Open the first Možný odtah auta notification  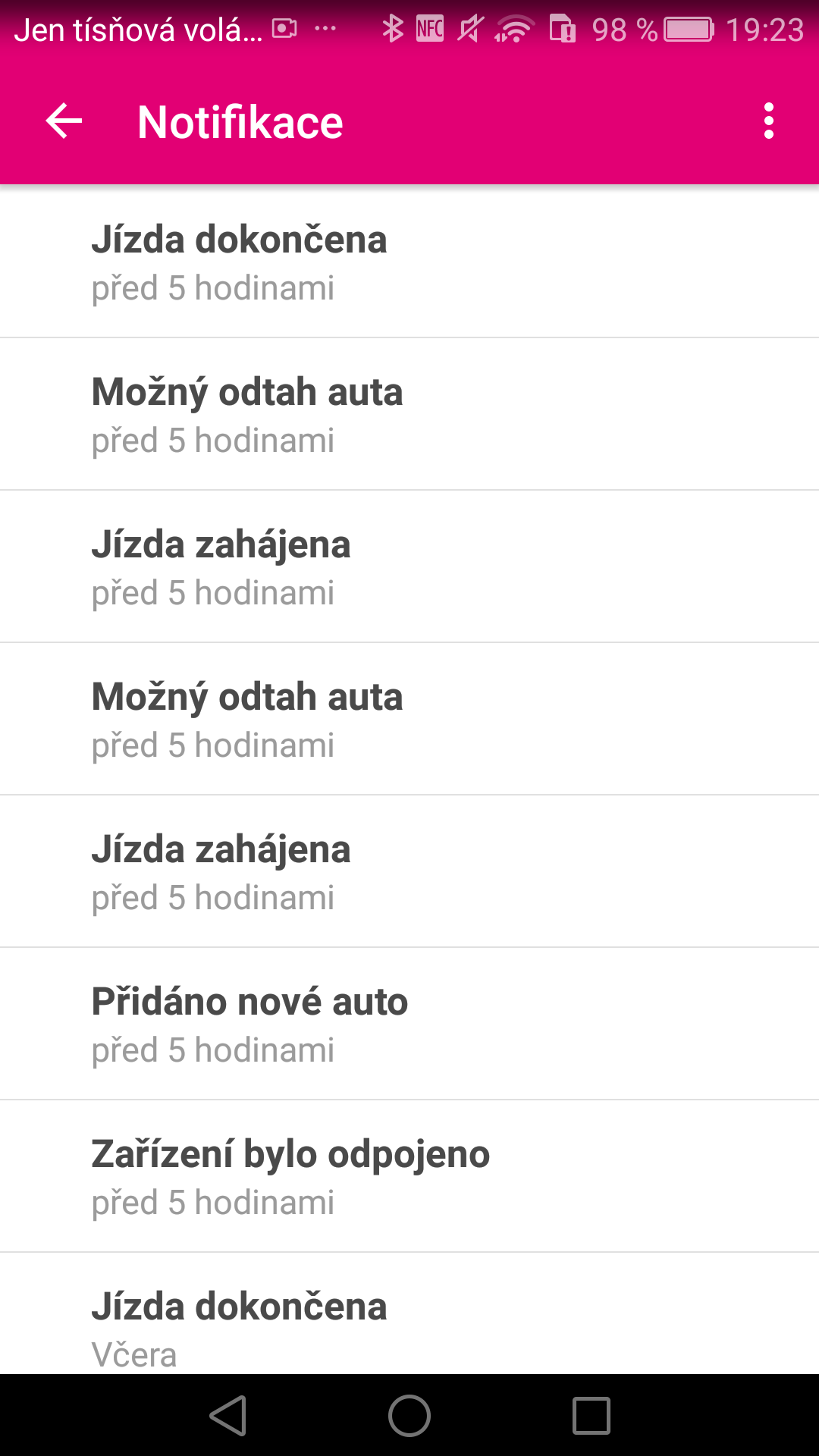tap(409, 413)
